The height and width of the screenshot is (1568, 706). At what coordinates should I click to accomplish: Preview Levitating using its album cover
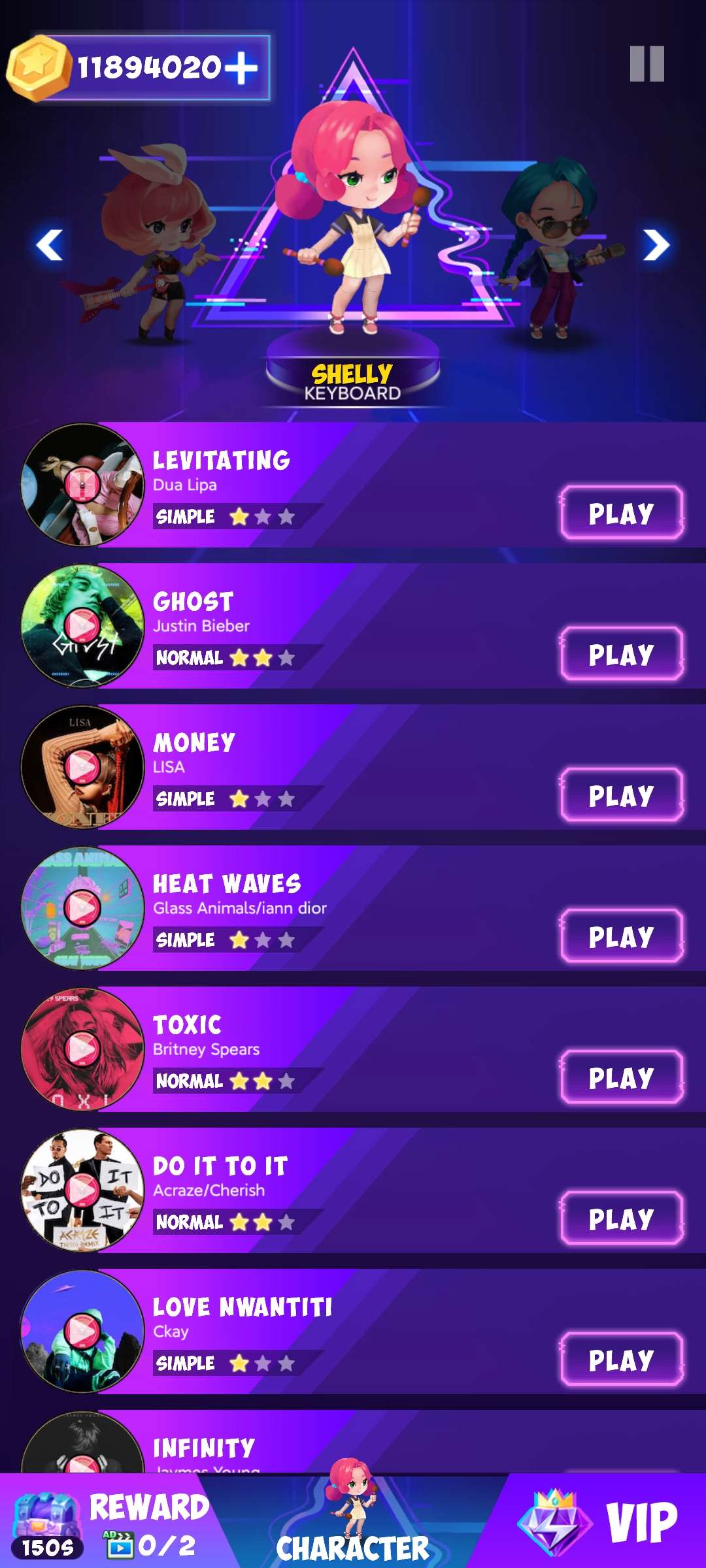82,485
